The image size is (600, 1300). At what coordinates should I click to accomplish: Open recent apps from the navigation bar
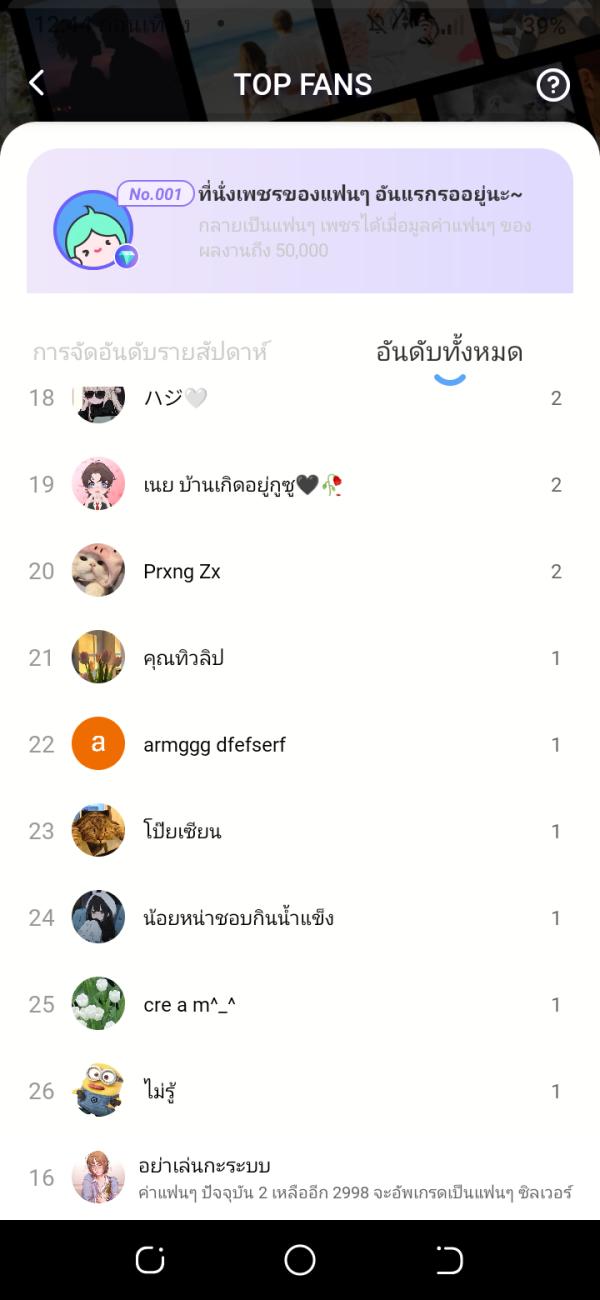(150, 1260)
